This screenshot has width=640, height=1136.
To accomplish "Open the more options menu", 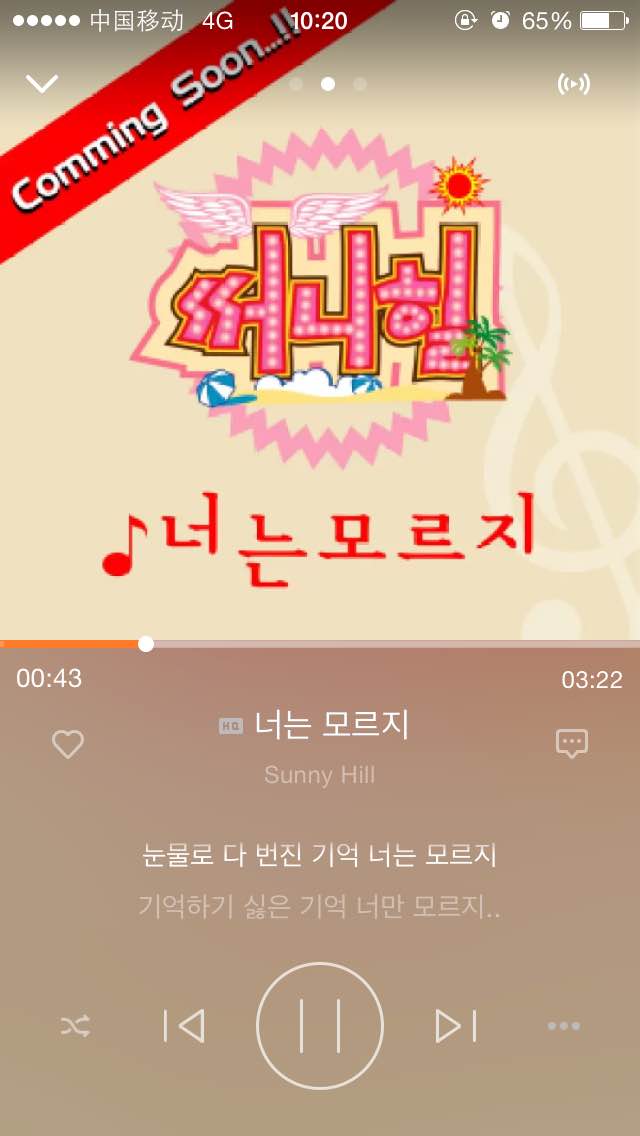I will pyautogui.click(x=564, y=1026).
